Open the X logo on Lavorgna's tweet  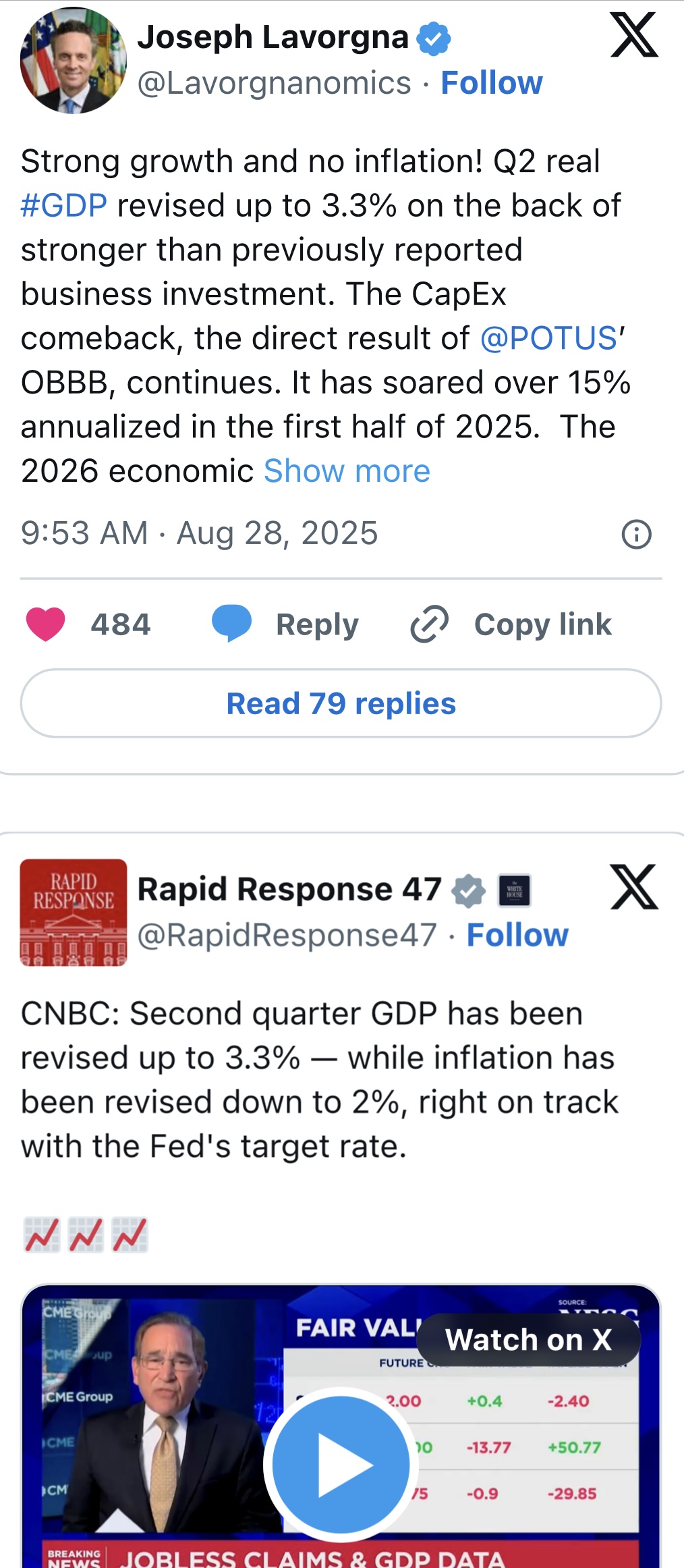[634, 35]
